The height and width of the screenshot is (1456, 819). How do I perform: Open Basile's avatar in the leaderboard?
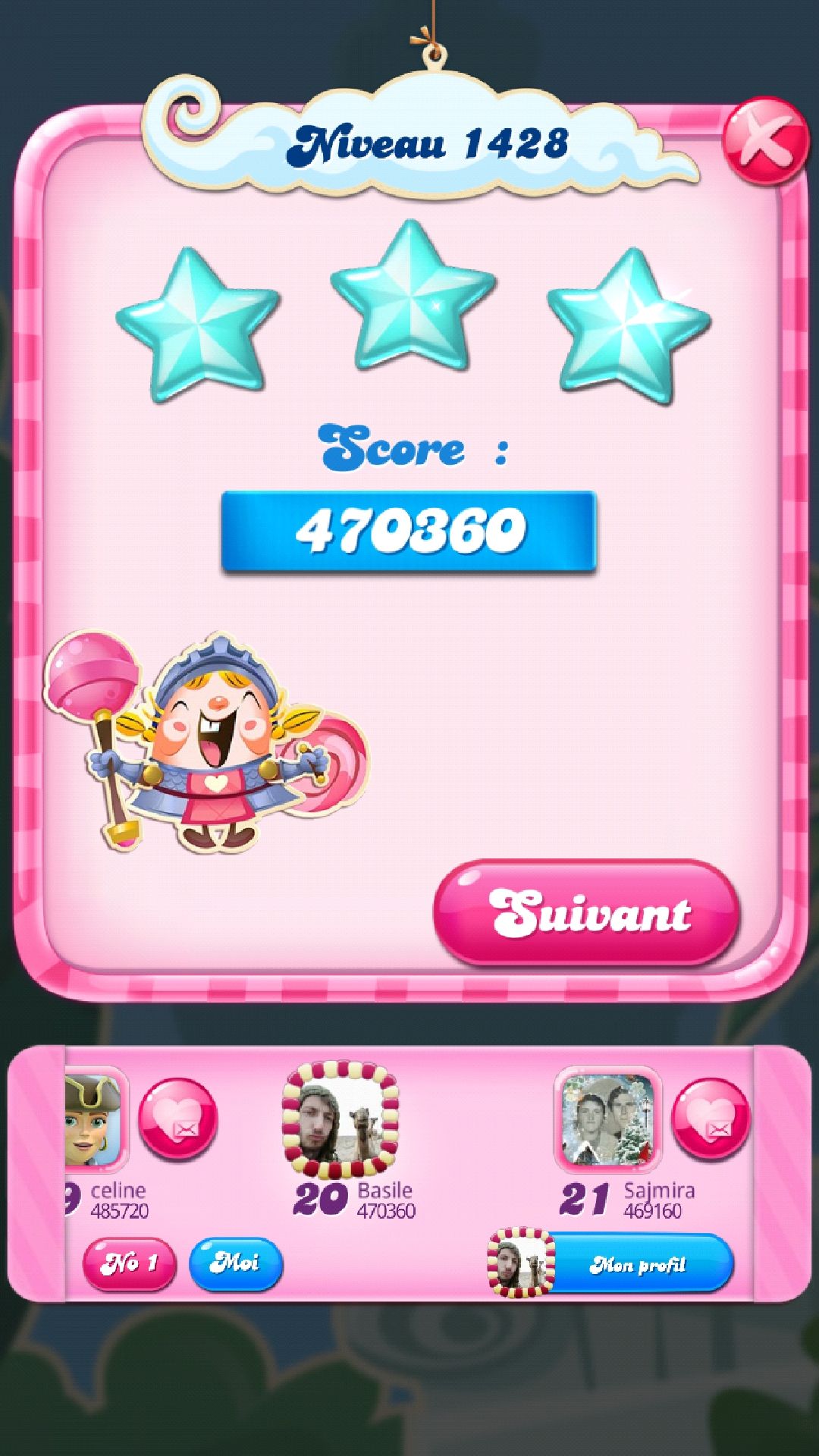(x=340, y=1119)
